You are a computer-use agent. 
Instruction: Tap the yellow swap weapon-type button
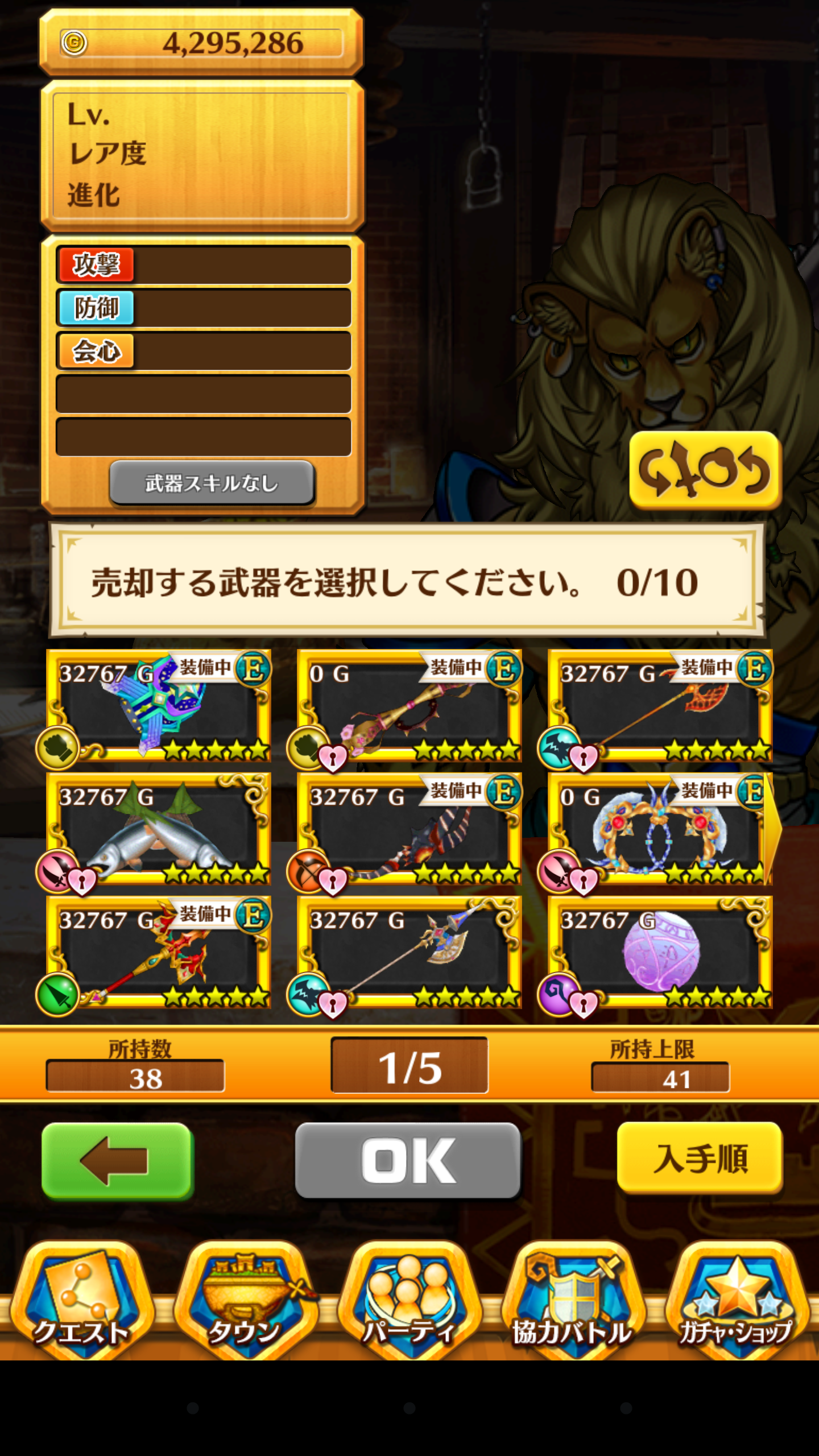pyautogui.click(x=705, y=470)
